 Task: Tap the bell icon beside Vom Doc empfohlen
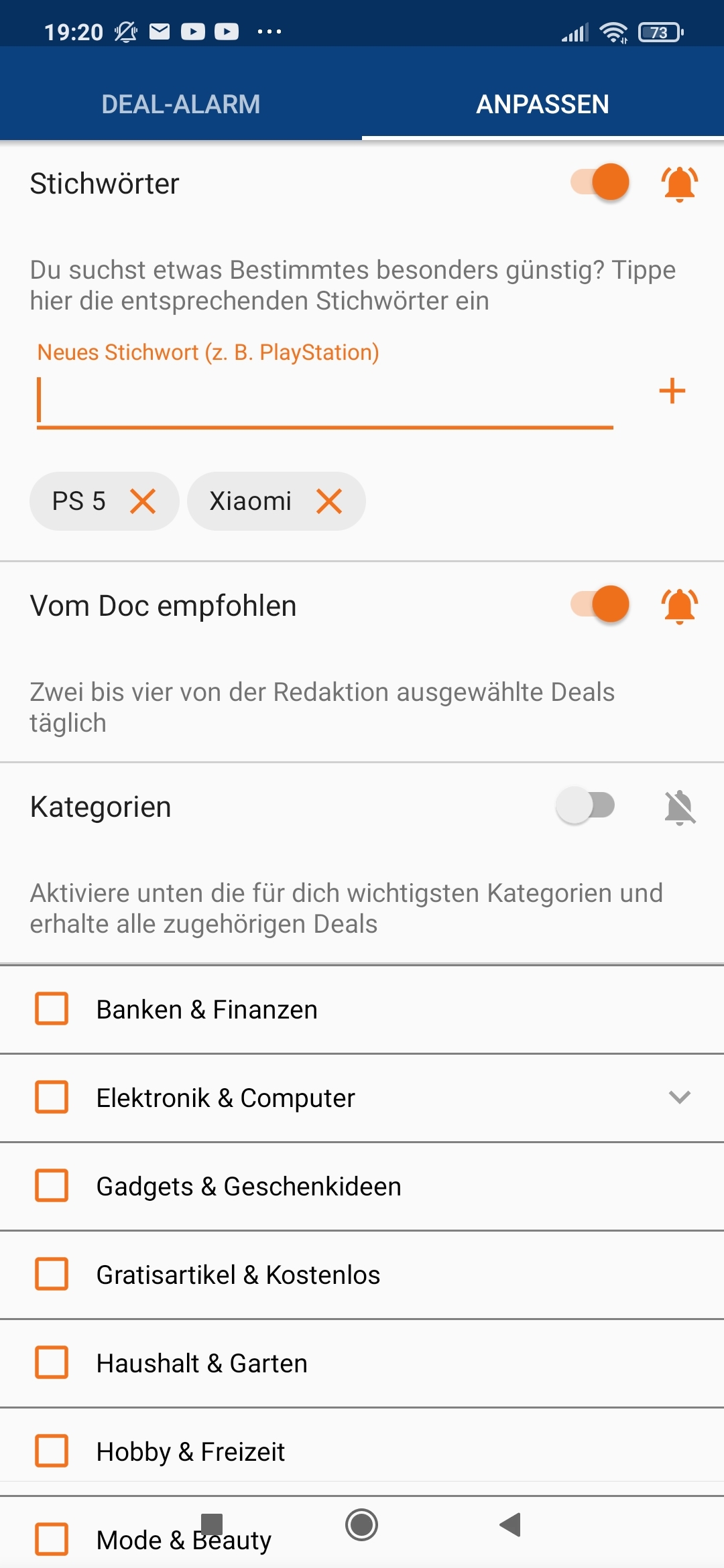[680, 606]
